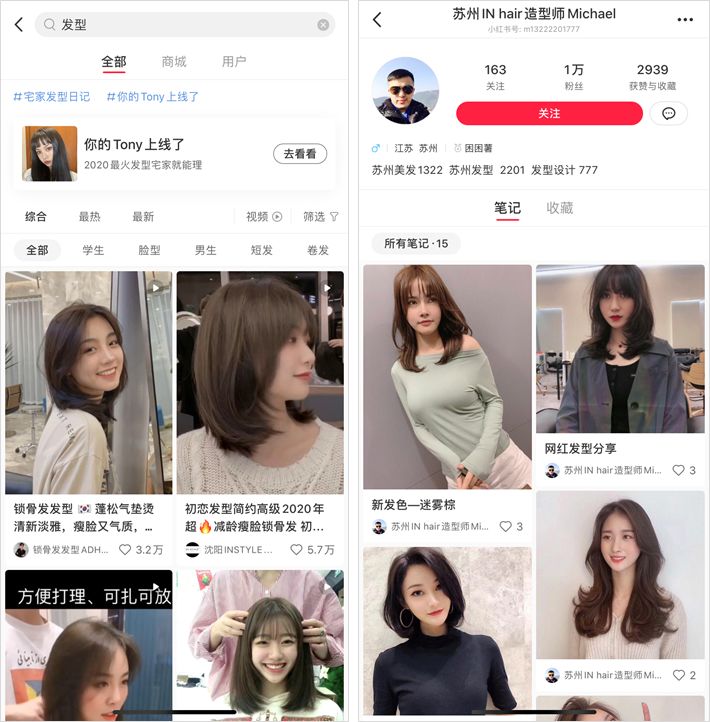
Task: Select the 短发 chip
Action: tap(262, 250)
